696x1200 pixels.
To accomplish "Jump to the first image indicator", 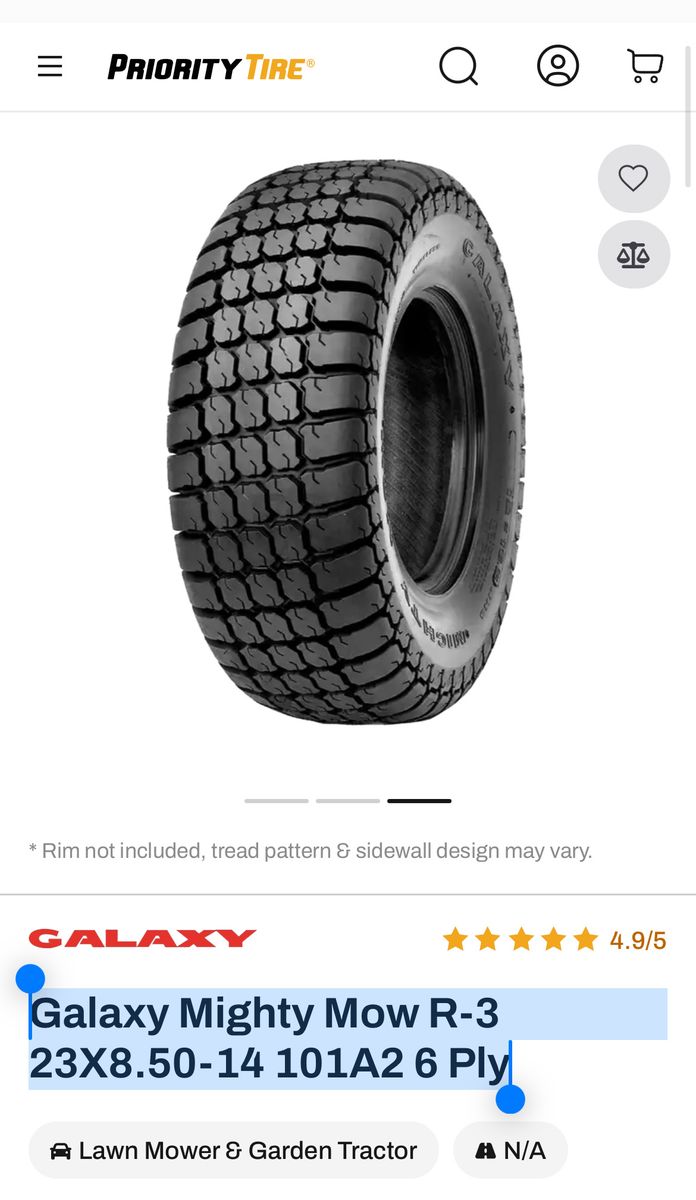I will [x=276, y=801].
